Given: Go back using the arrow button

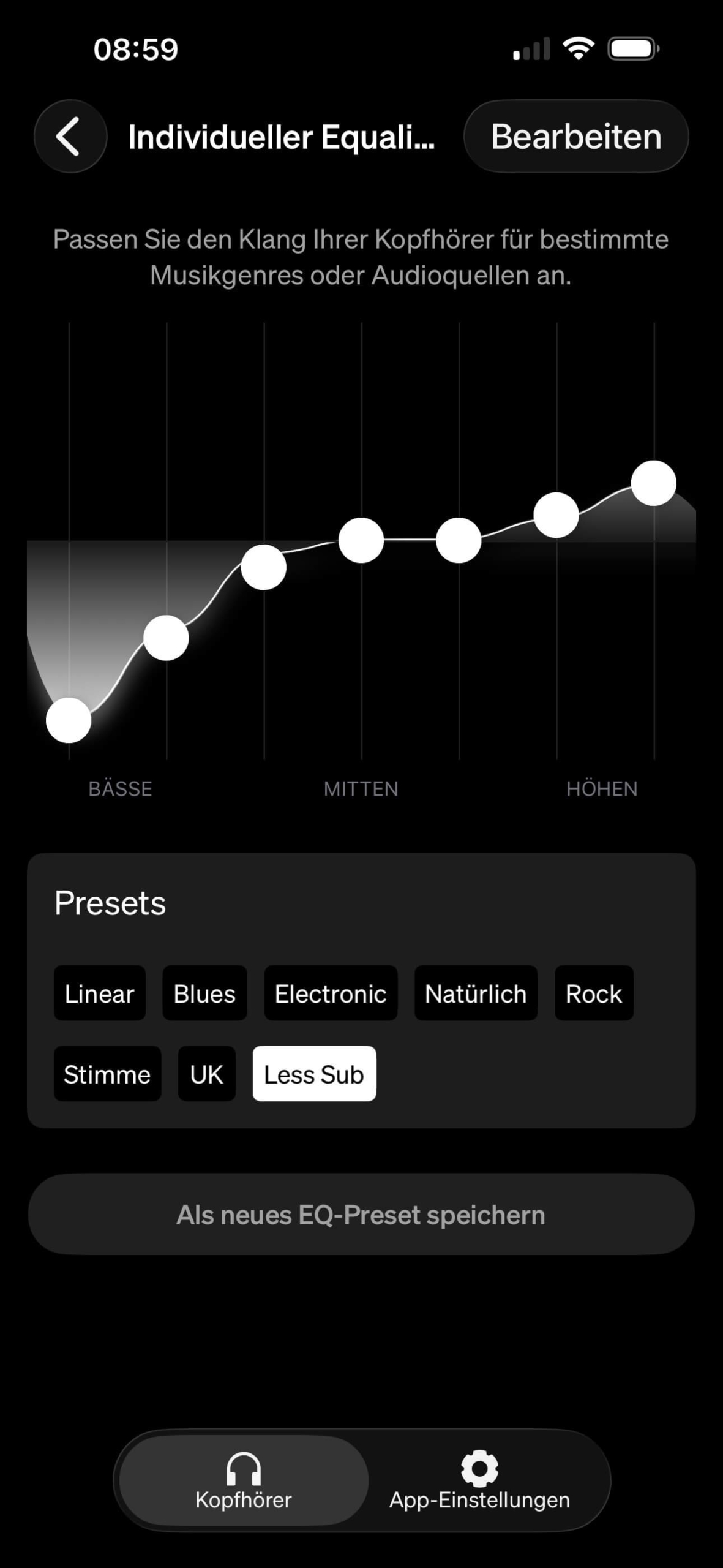Looking at the screenshot, I should [x=70, y=136].
